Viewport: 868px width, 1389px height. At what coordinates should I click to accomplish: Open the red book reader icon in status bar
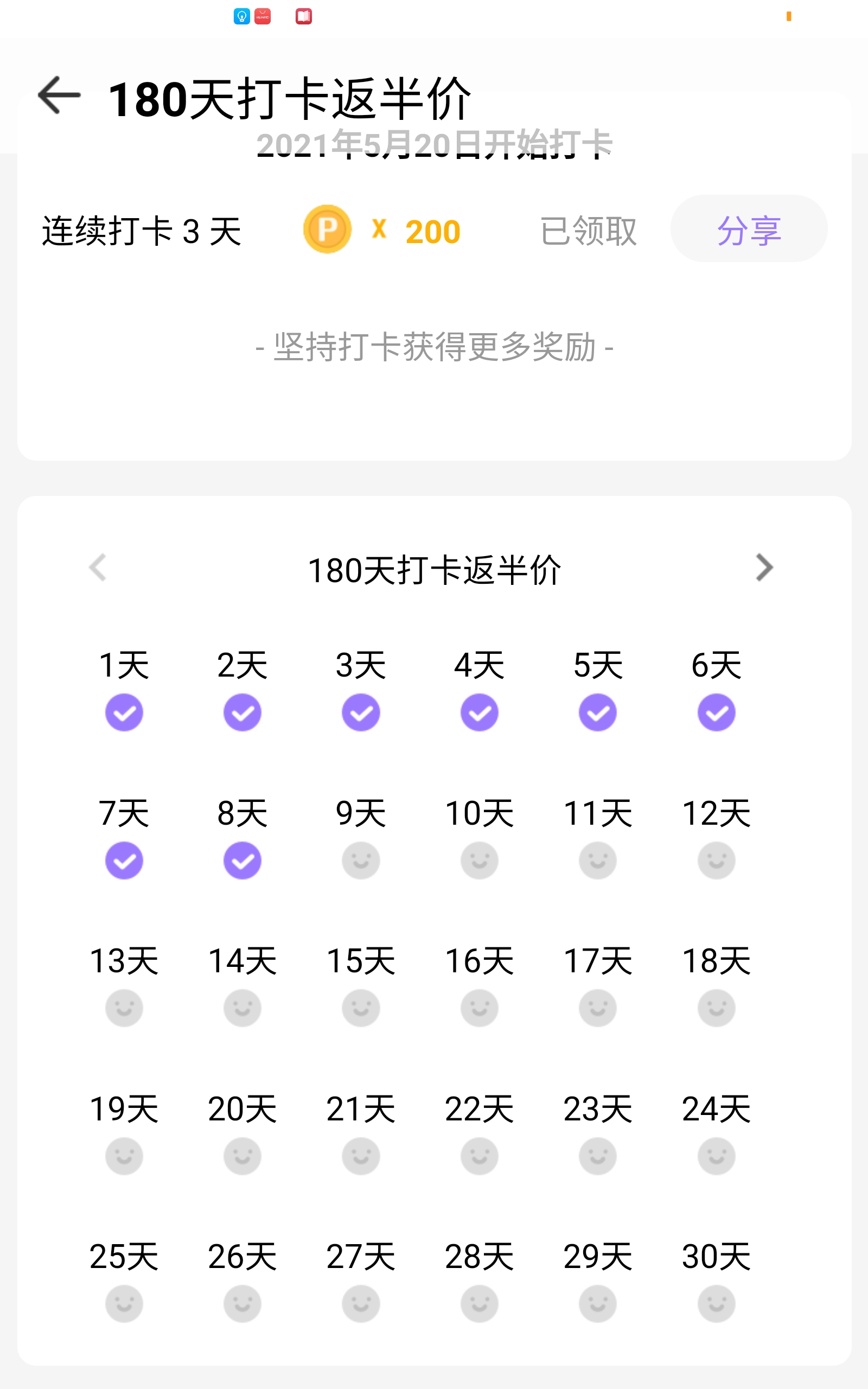(x=303, y=17)
